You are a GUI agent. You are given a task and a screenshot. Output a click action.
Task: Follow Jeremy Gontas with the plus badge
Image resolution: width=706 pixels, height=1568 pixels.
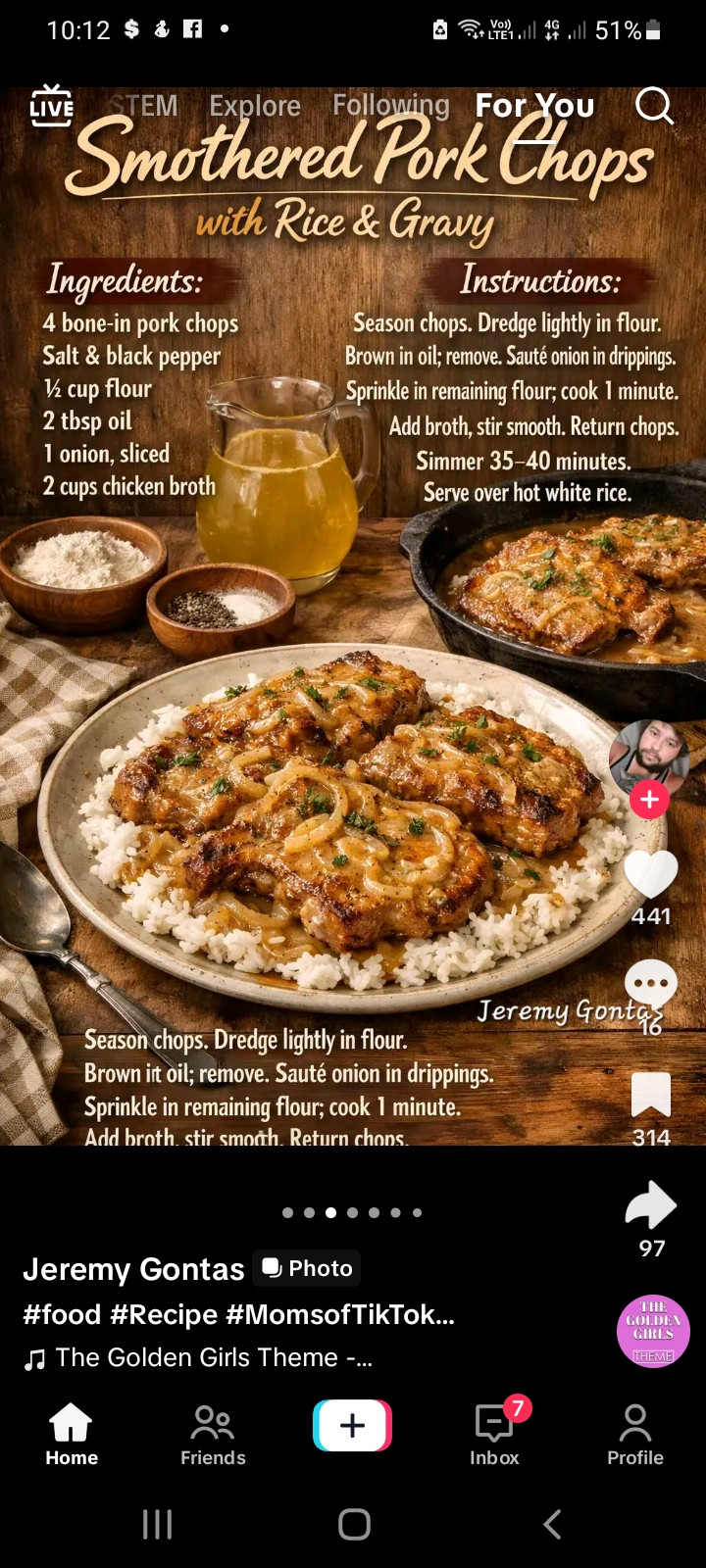(x=649, y=800)
